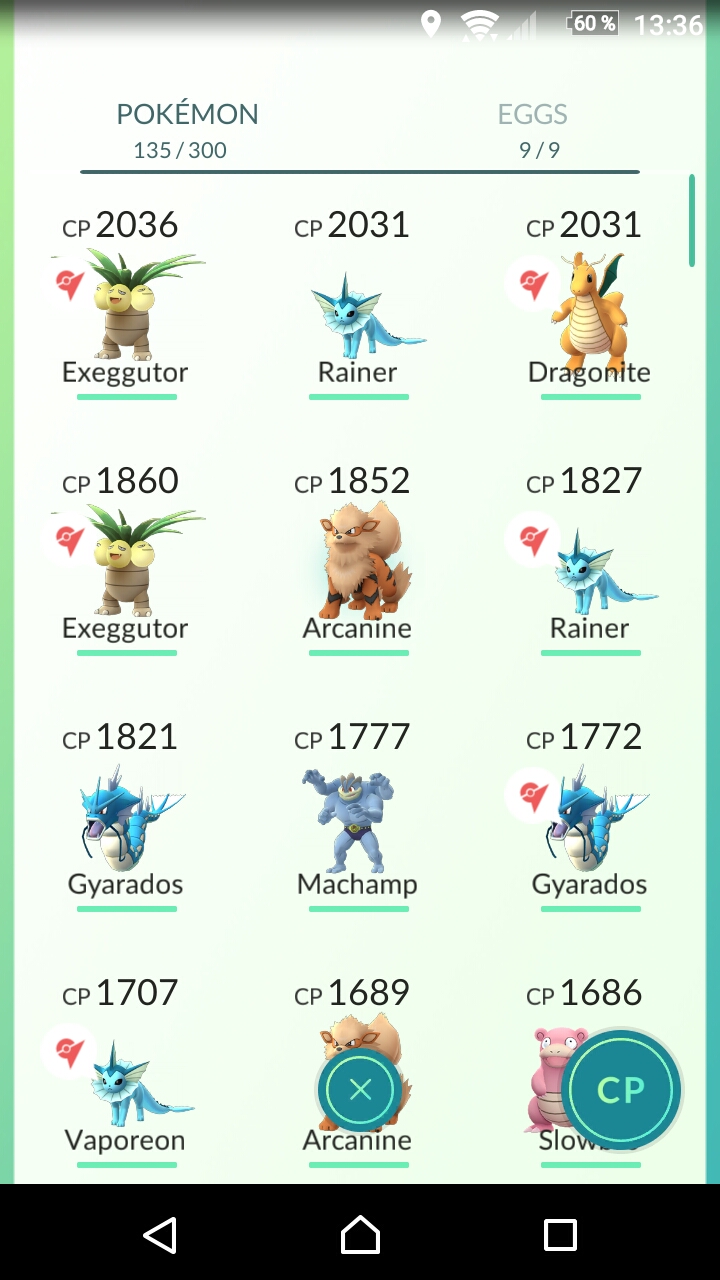The height and width of the screenshot is (1280, 720).
Task: Open the CP 1772 Gyarados
Action: 590,816
